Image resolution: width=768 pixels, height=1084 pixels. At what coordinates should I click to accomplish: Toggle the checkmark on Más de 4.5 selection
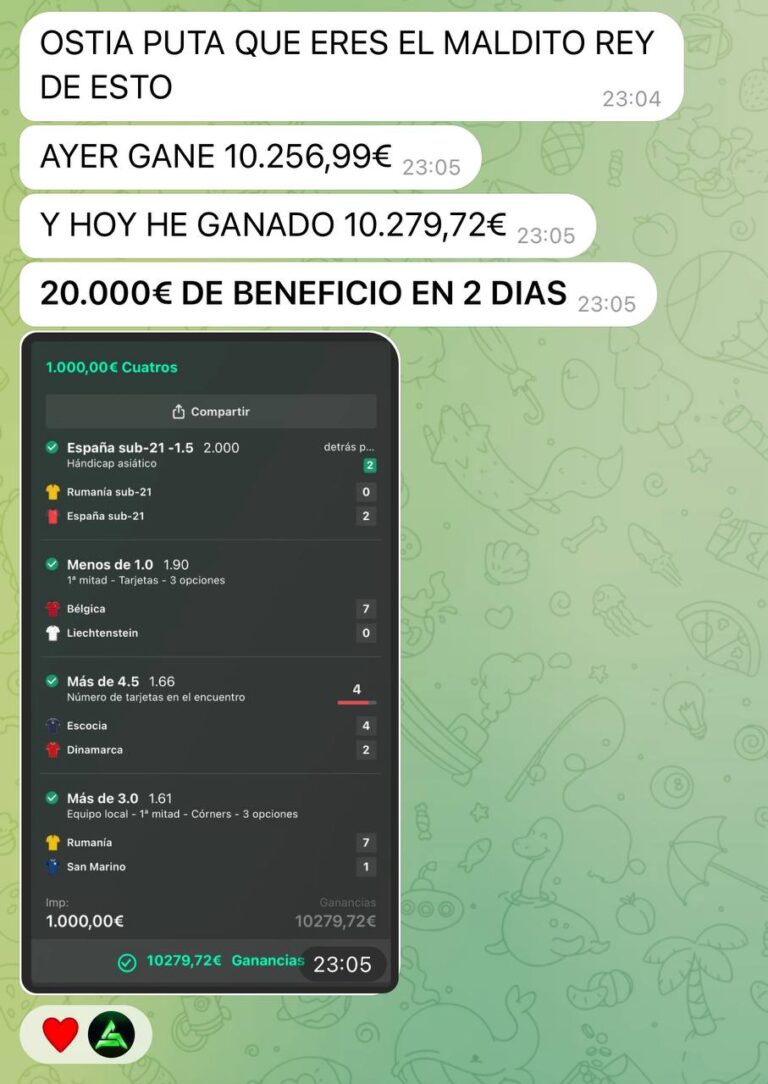pyautogui.click(x=50, y=681)
